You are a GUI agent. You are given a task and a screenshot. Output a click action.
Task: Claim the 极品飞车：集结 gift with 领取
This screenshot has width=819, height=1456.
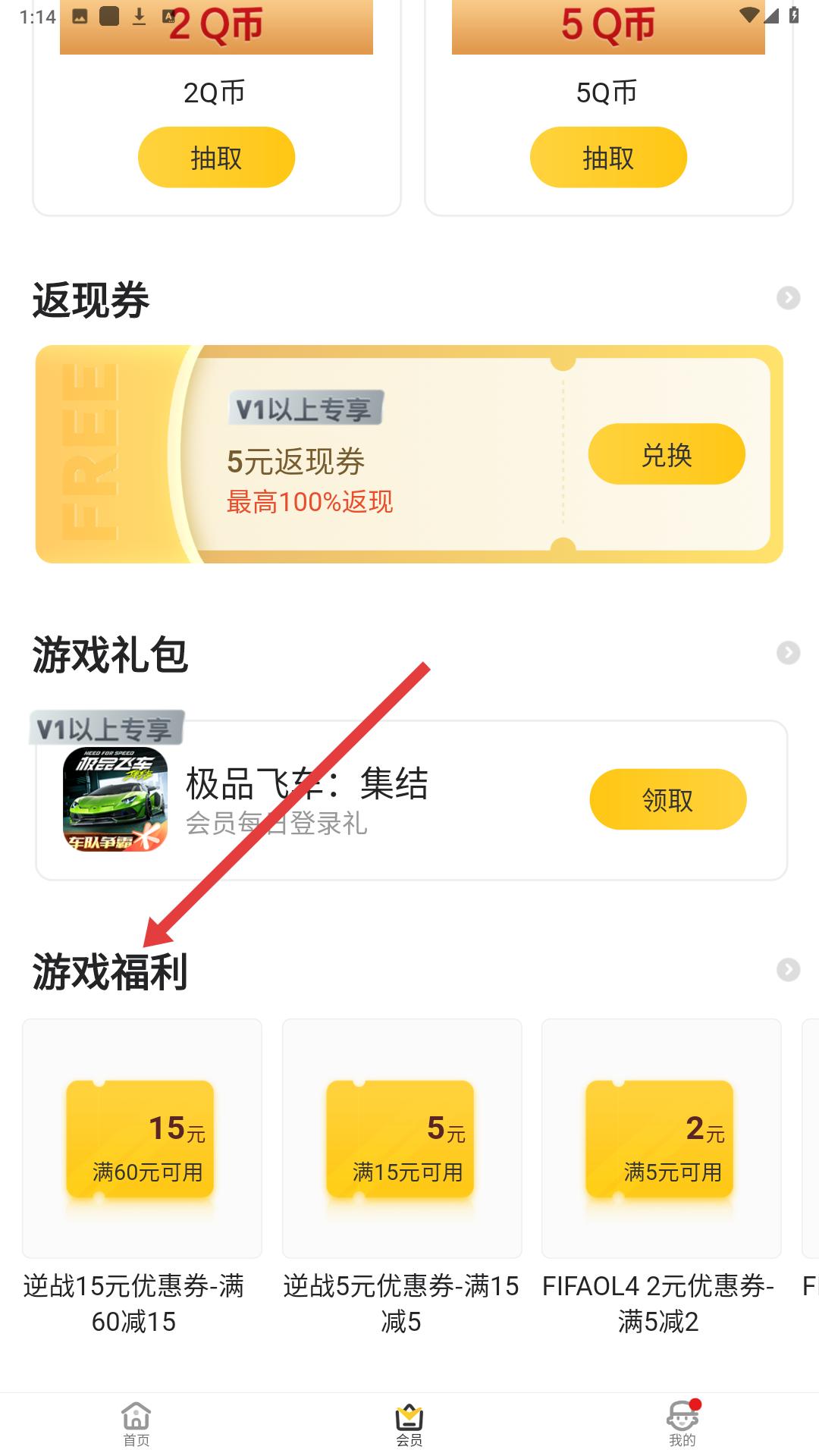pos(667,799)
